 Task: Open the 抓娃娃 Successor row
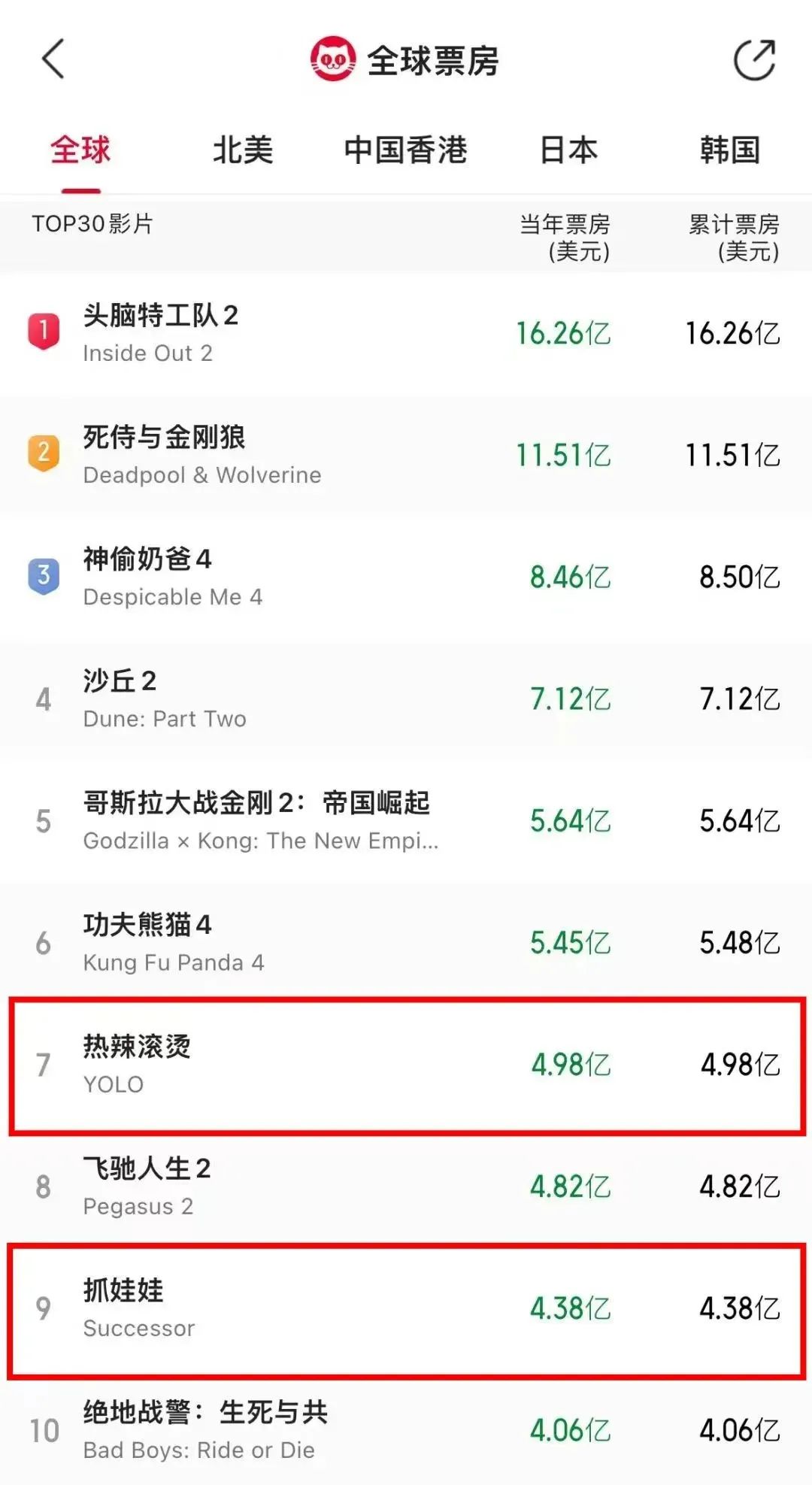pyautogui.click(x=407, y=1309)
